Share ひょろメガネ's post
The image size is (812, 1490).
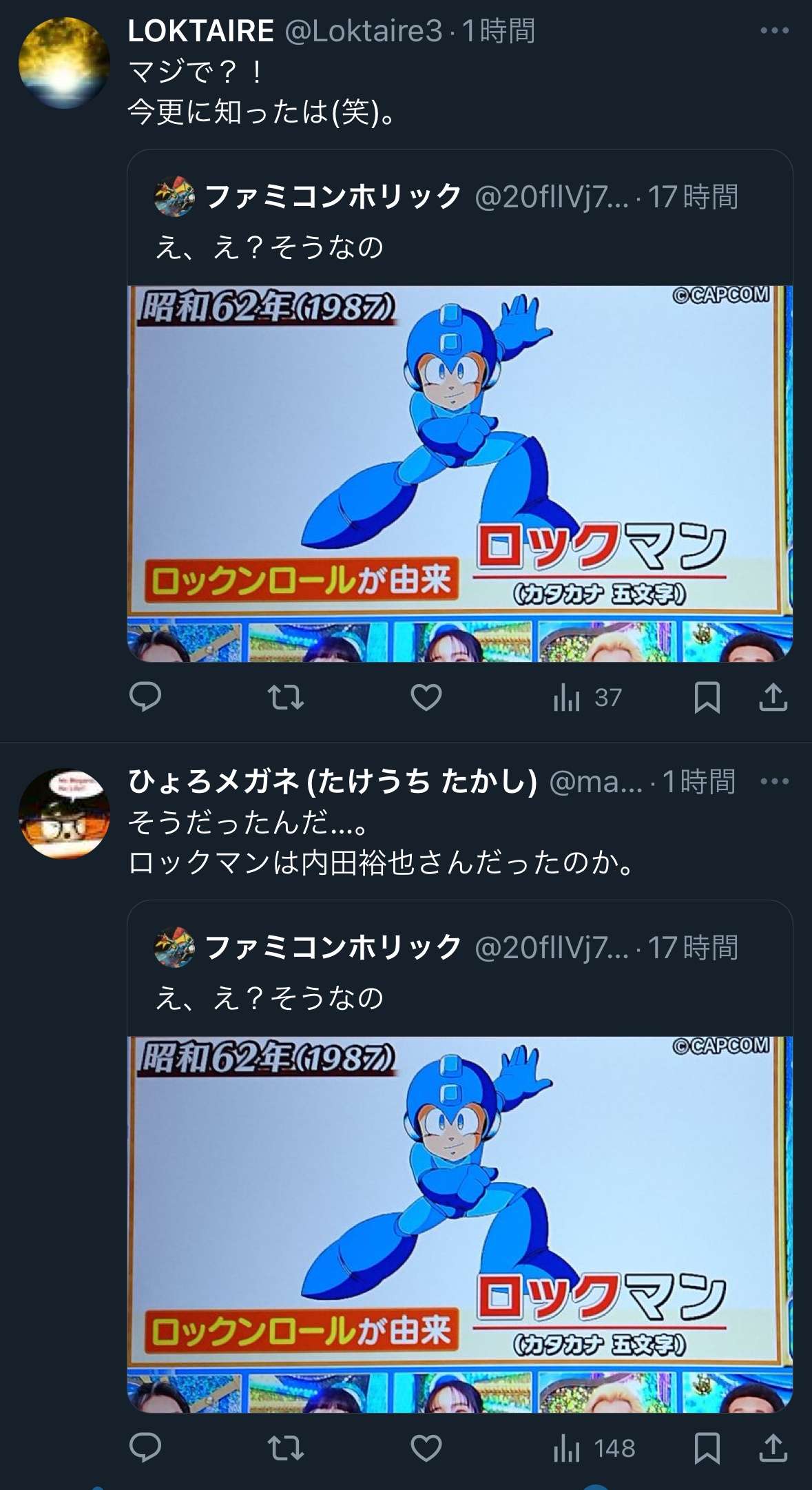[773, 1448]
